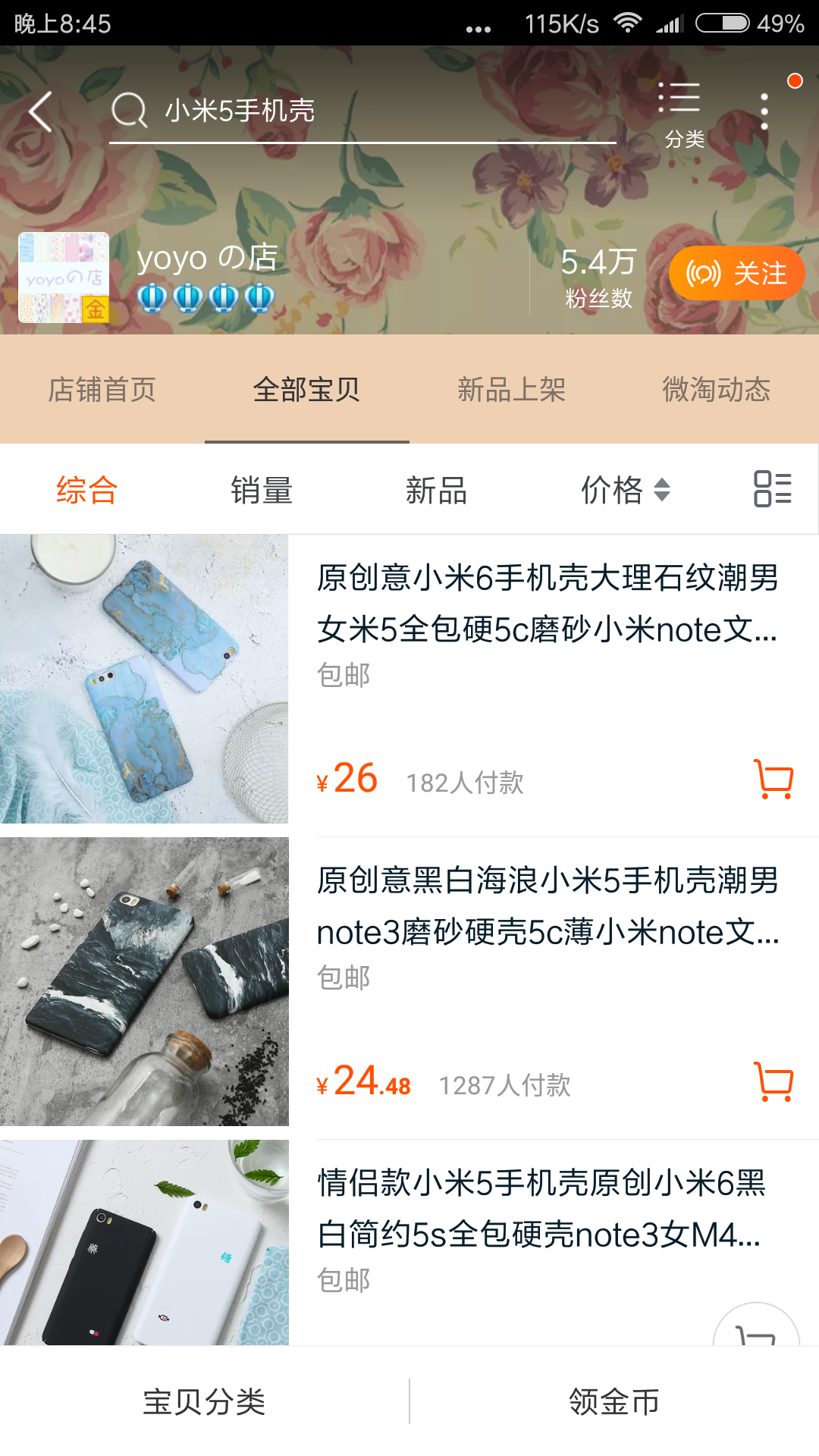Open the yoyo の店 shop avatar

coord(64,278)
